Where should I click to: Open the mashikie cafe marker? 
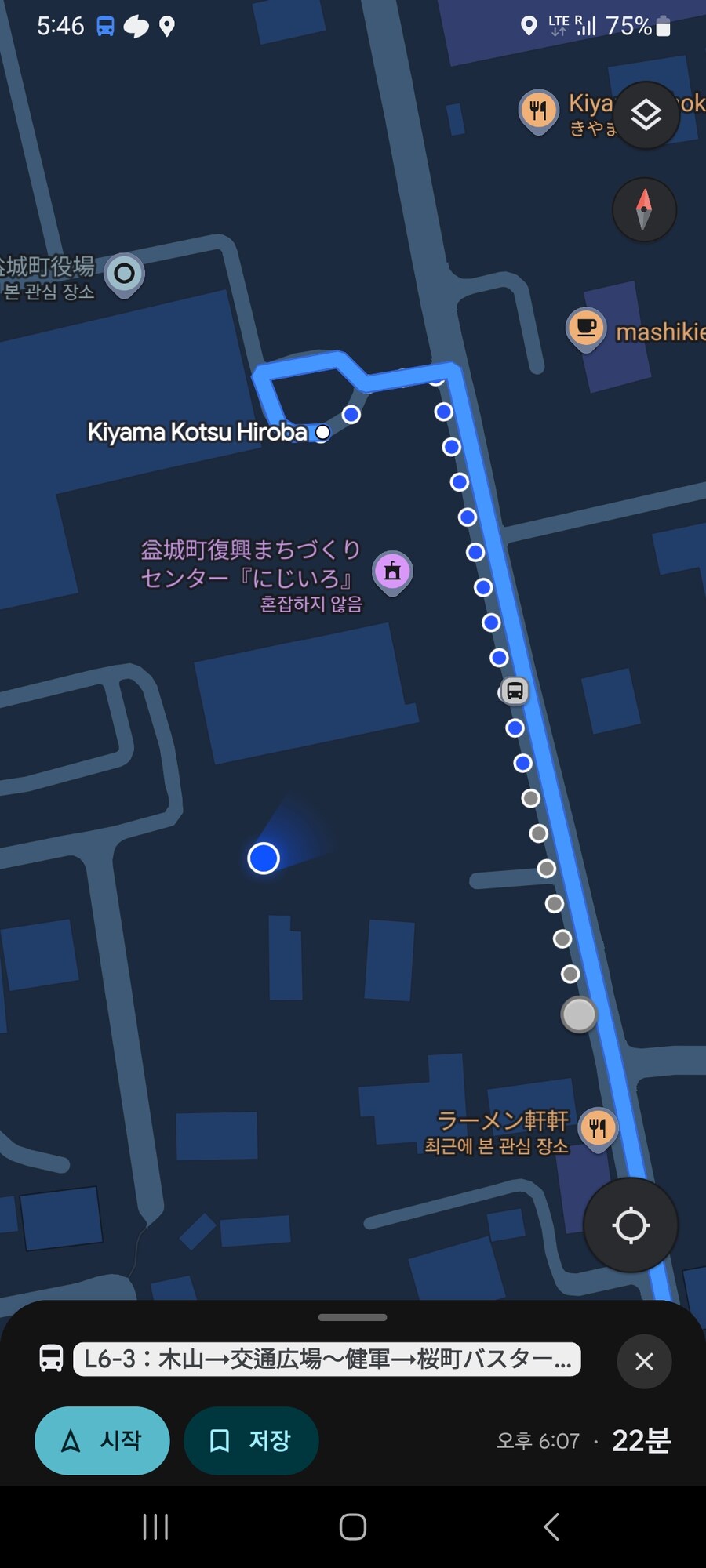pyautogui.click(x=586, y=328)
